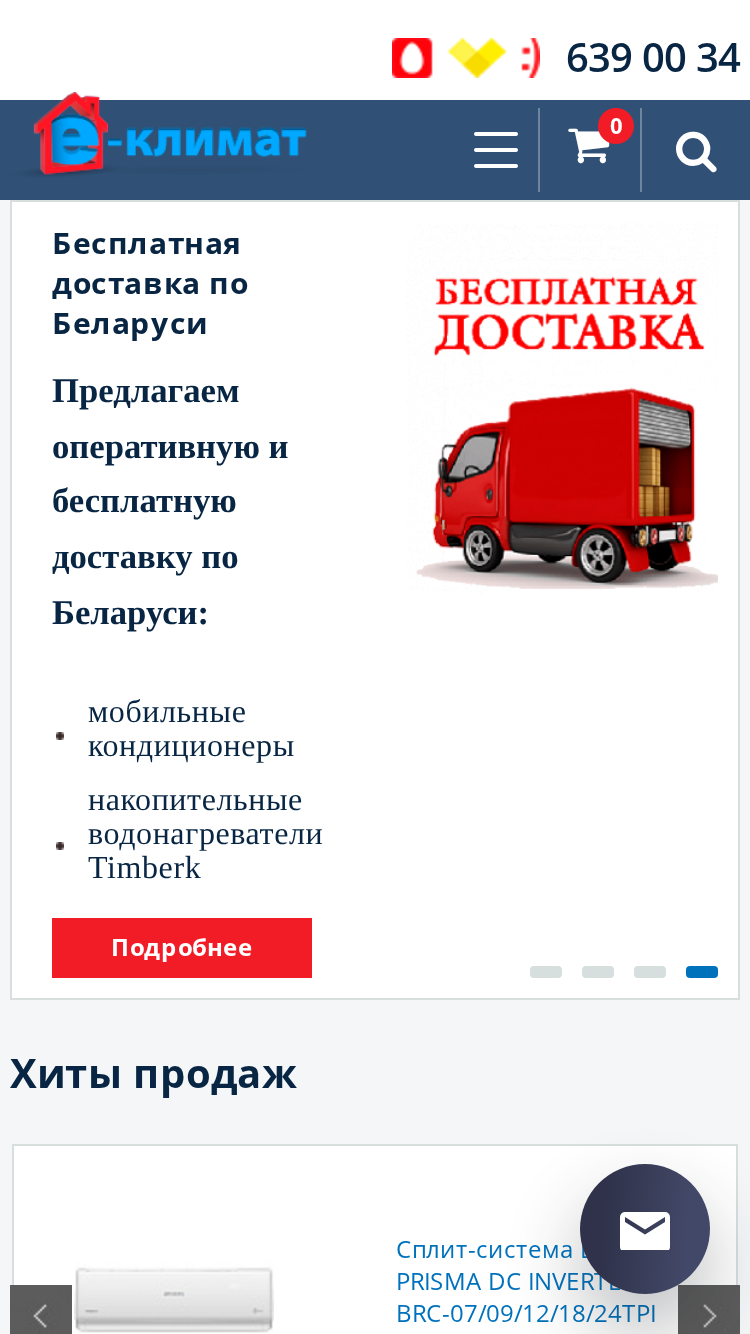Go to e-климат home via logo
The width and height of the screenshot is (750, 1334).
pyautogui.click(x=165, y=136)
